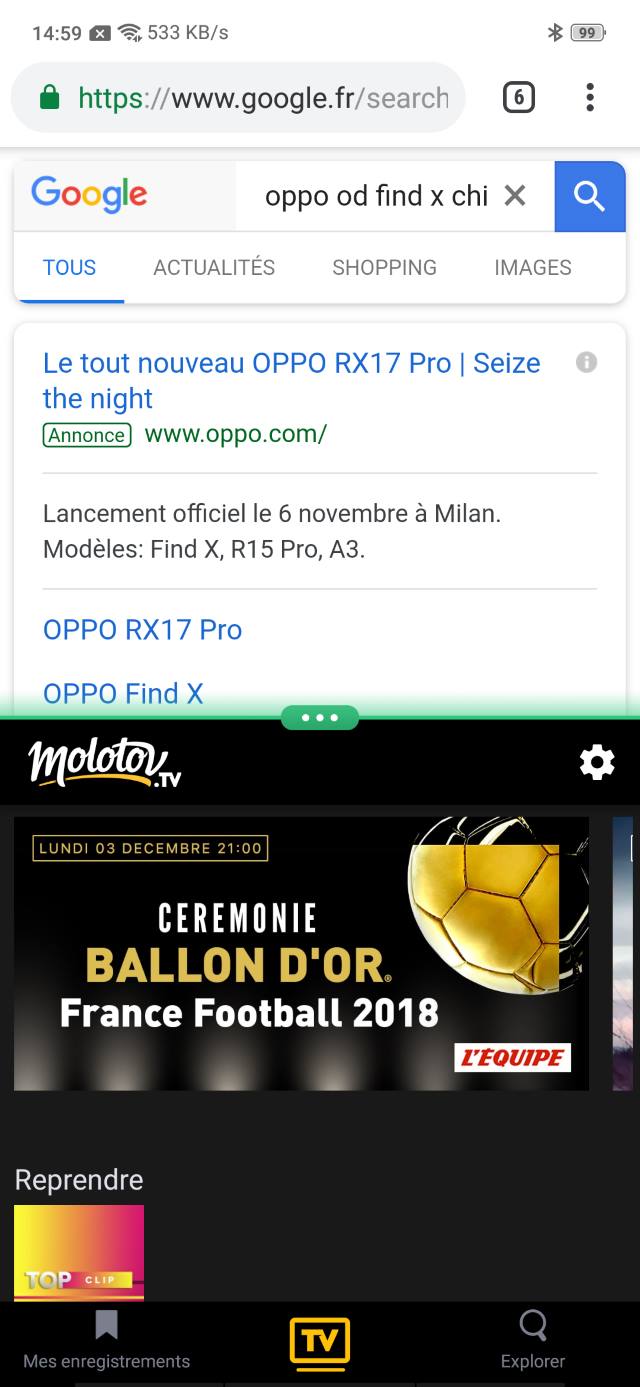Viewport: 640px width, 1387px height.
Task: Go to Mes enregistrements tab
Action: point(106,1342)
